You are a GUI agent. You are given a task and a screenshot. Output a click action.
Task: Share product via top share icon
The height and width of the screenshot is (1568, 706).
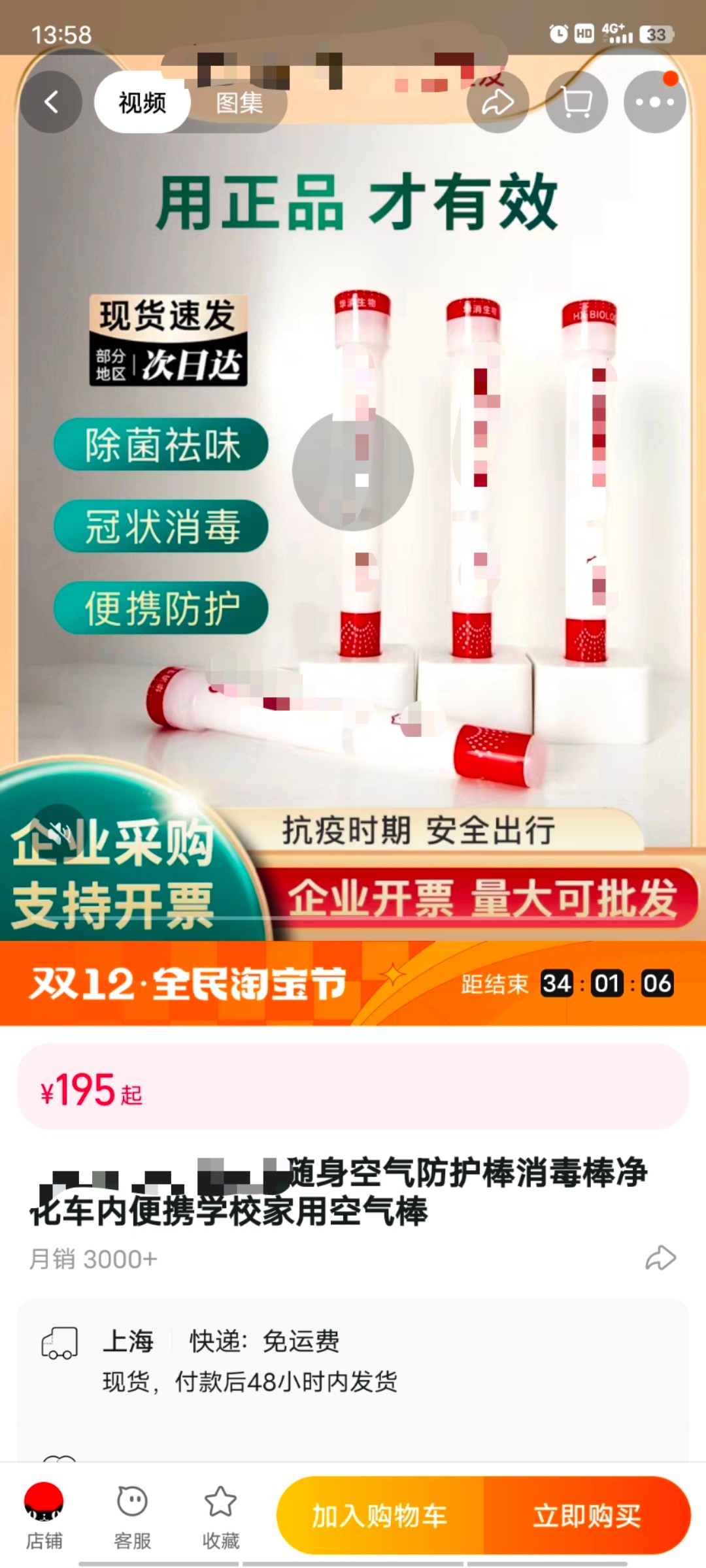tap(497, 103)
